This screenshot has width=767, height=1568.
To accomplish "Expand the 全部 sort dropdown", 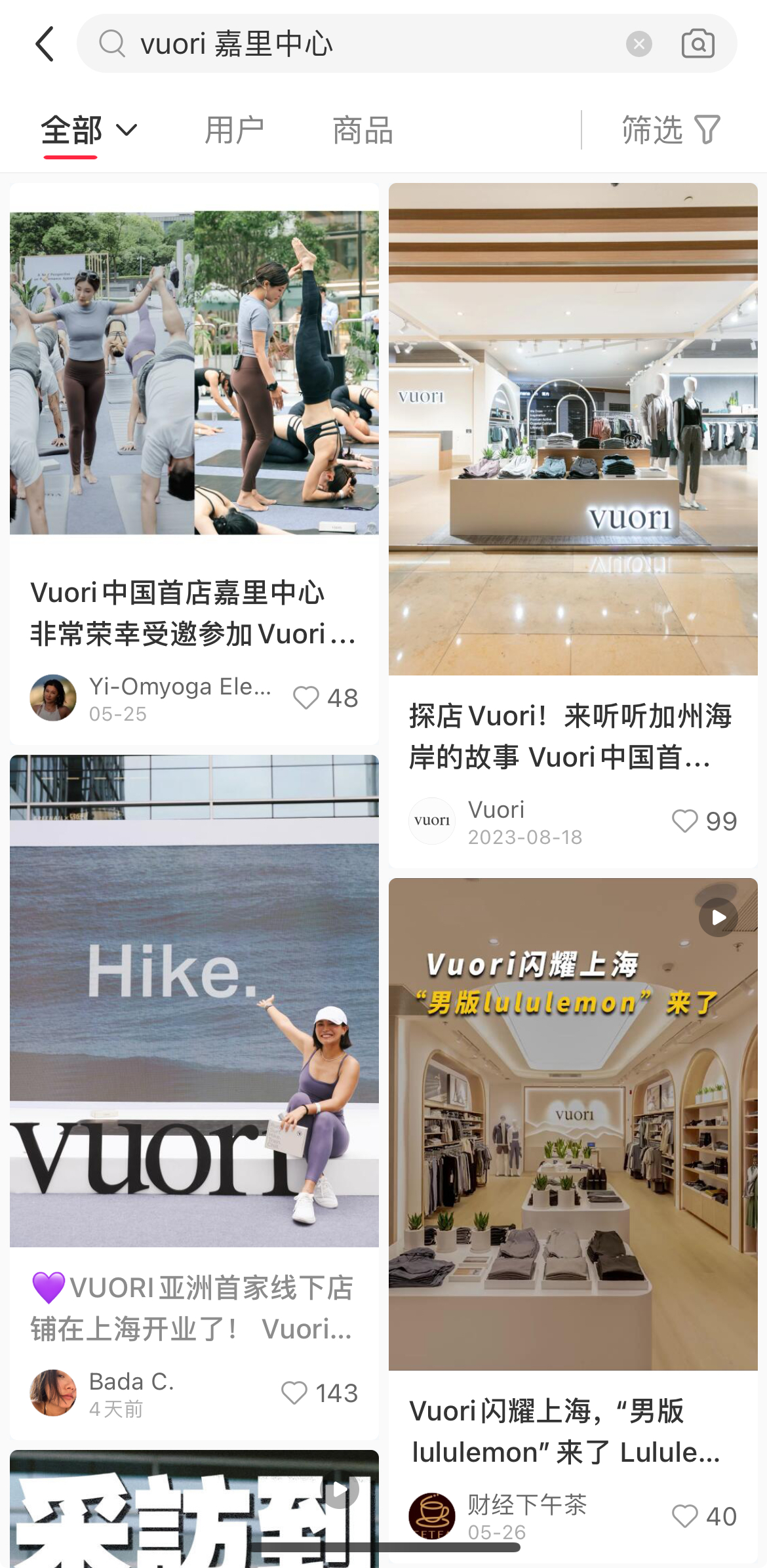I will tap(89, 130).
